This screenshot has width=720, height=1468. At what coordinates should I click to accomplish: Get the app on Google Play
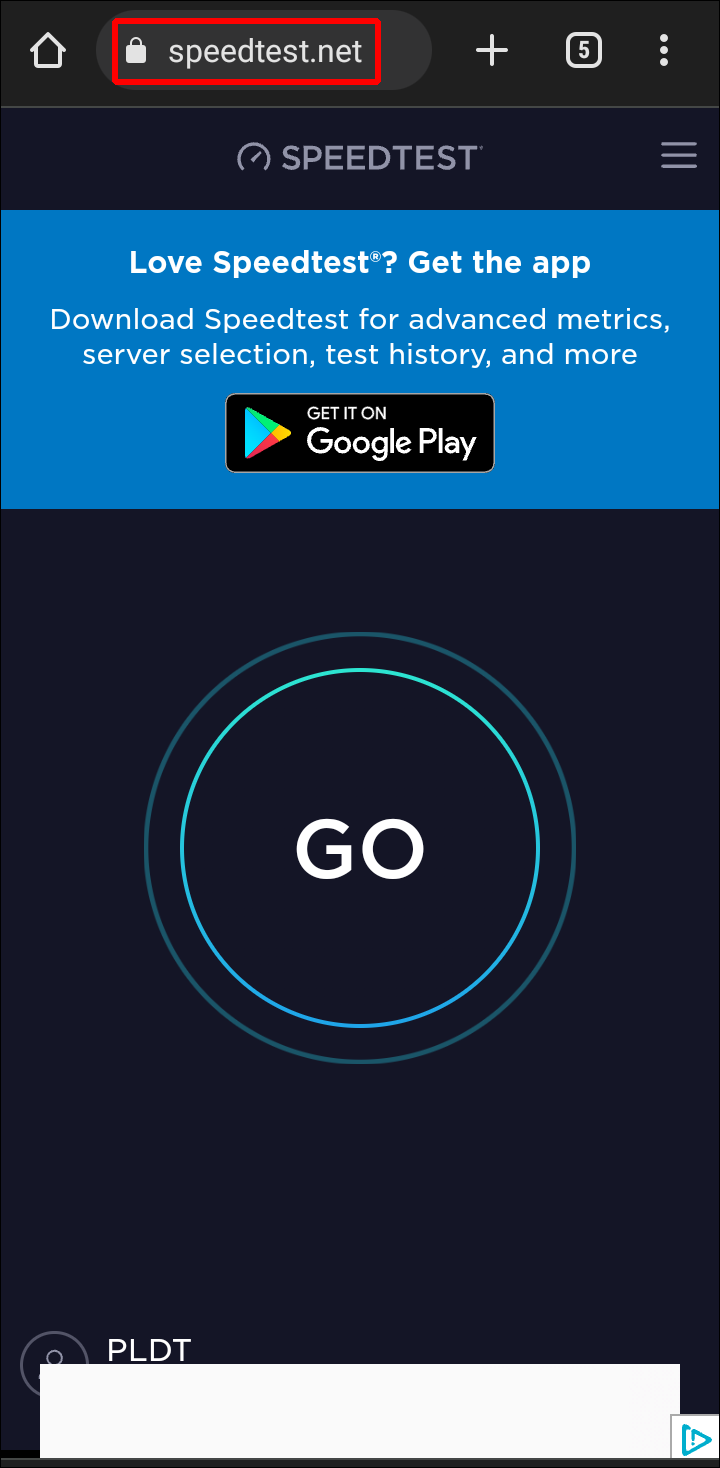click(x=360, y=433)
